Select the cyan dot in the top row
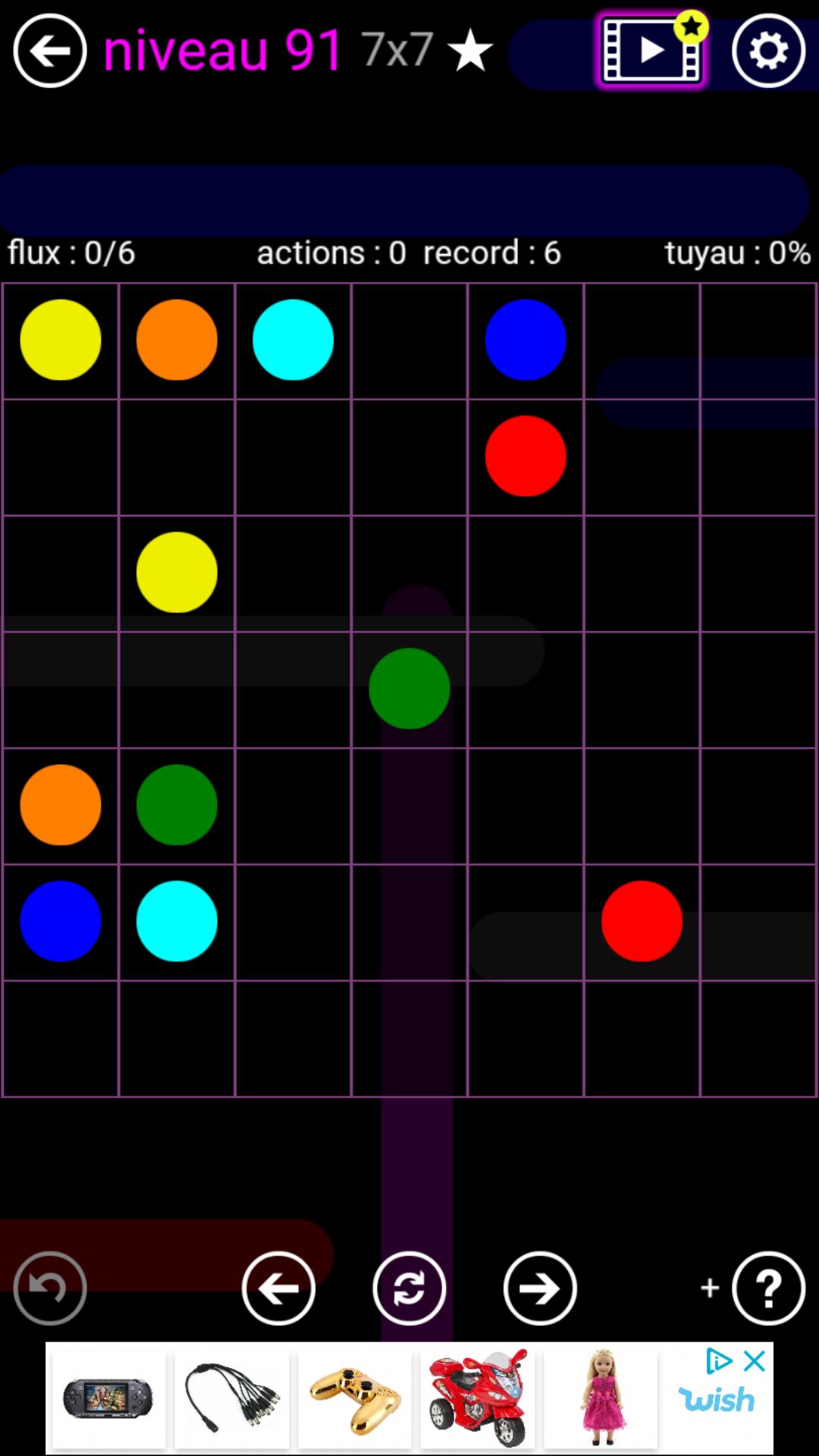Viewport: 819px width, 1456px height. 293,340
